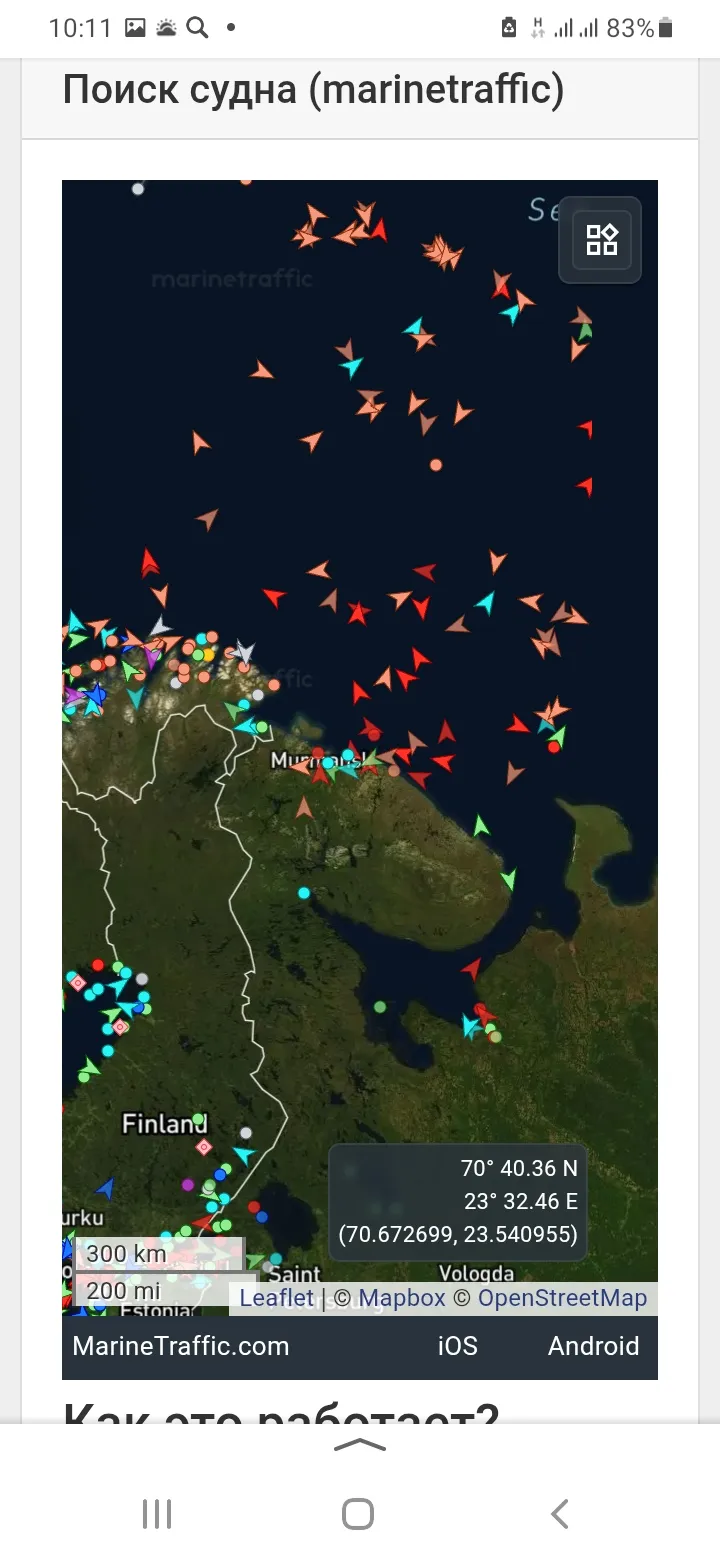Viewport: 720px width, 1560px height.
Task: Expand the bottom panel with the up chevron
Action: (x=359, y=1445)
